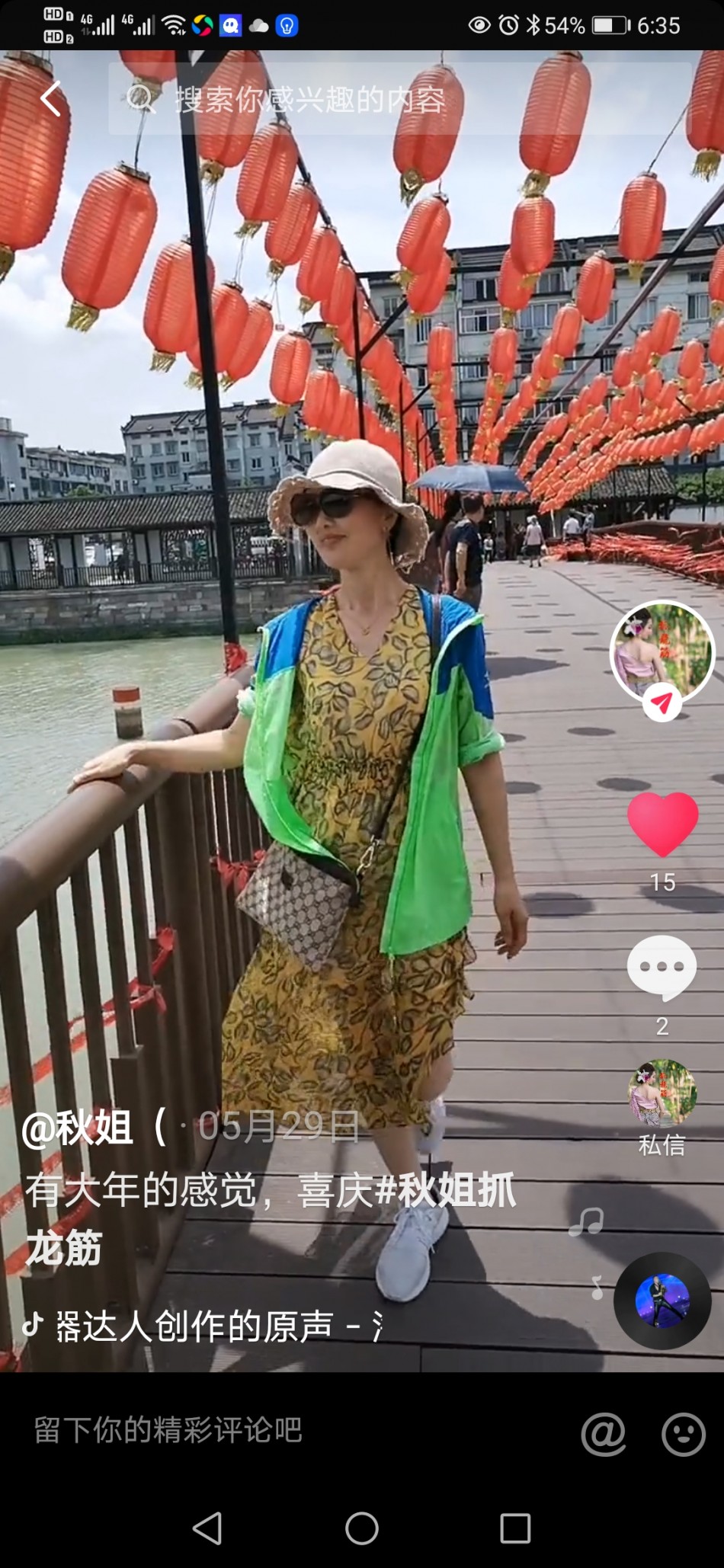Tap the comment field 留下你的精彩评论吧

169,1430
